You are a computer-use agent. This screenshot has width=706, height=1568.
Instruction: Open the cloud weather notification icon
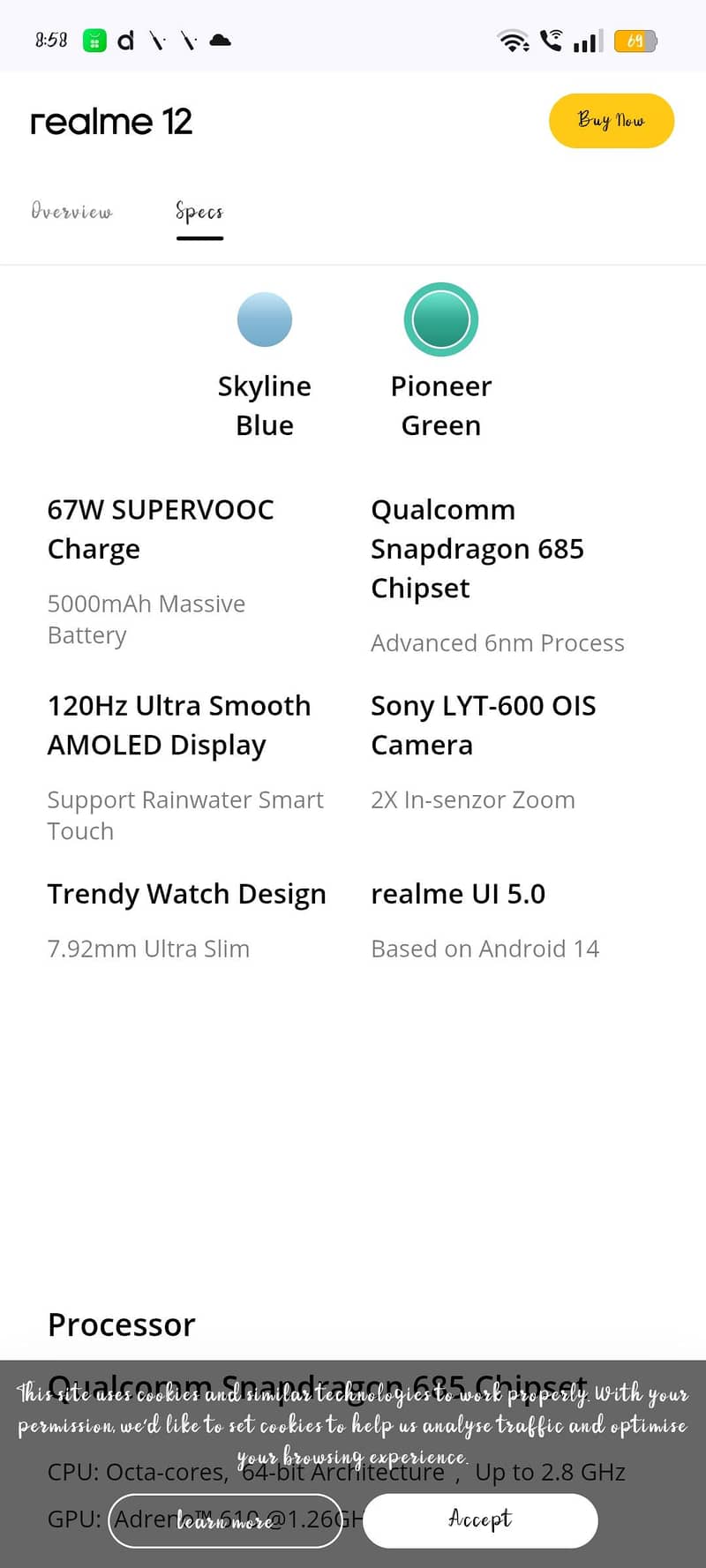(220, 39)
